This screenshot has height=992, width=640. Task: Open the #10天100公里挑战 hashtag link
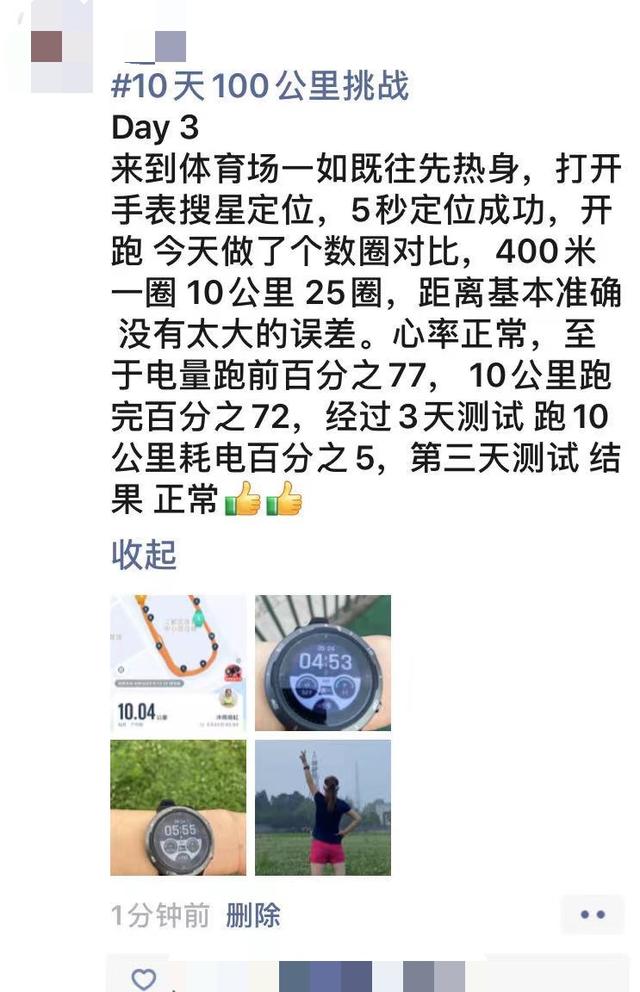coord(260,85)
